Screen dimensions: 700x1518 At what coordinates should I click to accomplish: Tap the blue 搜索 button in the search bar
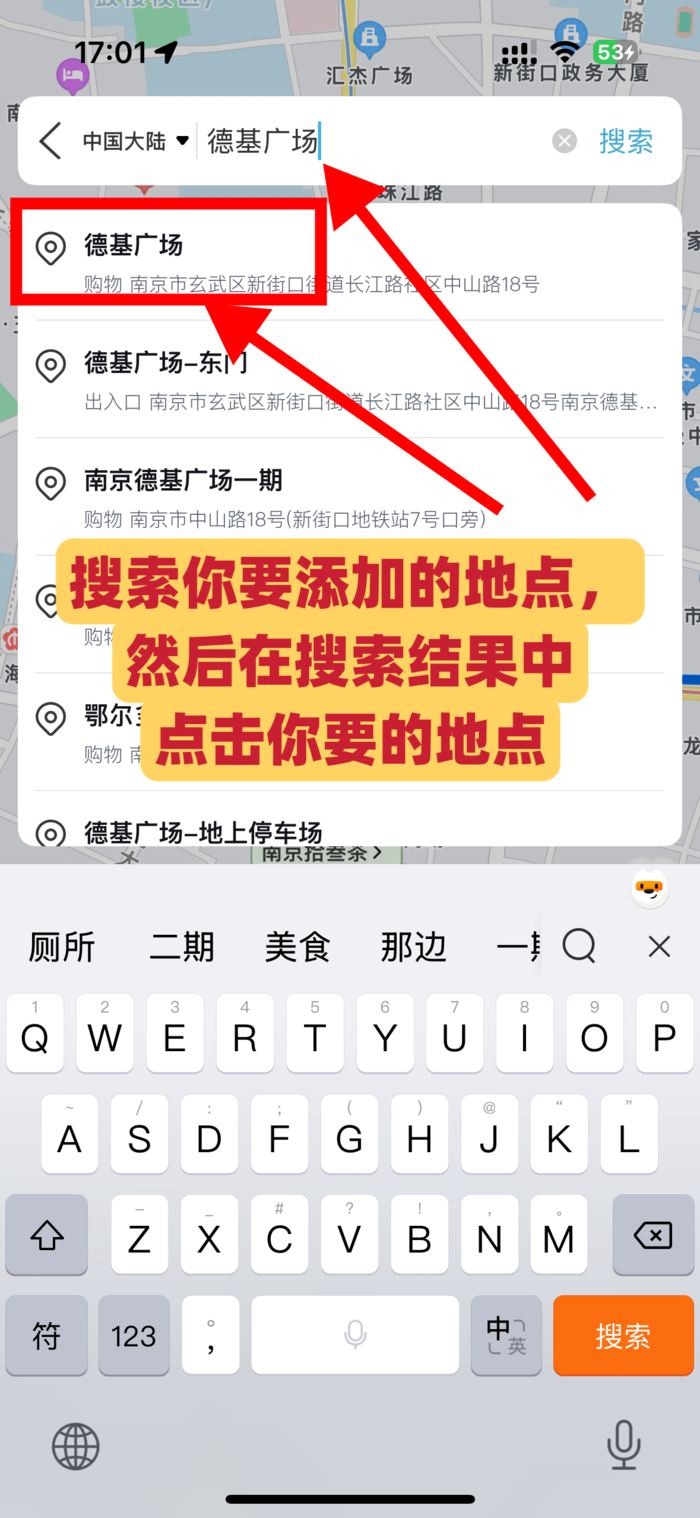[x=626, y=141]
